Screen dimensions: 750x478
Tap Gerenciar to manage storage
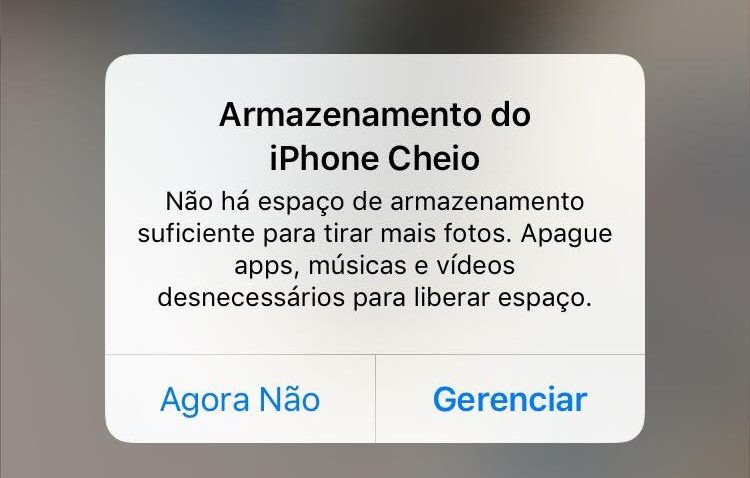(x=509, y=400)
